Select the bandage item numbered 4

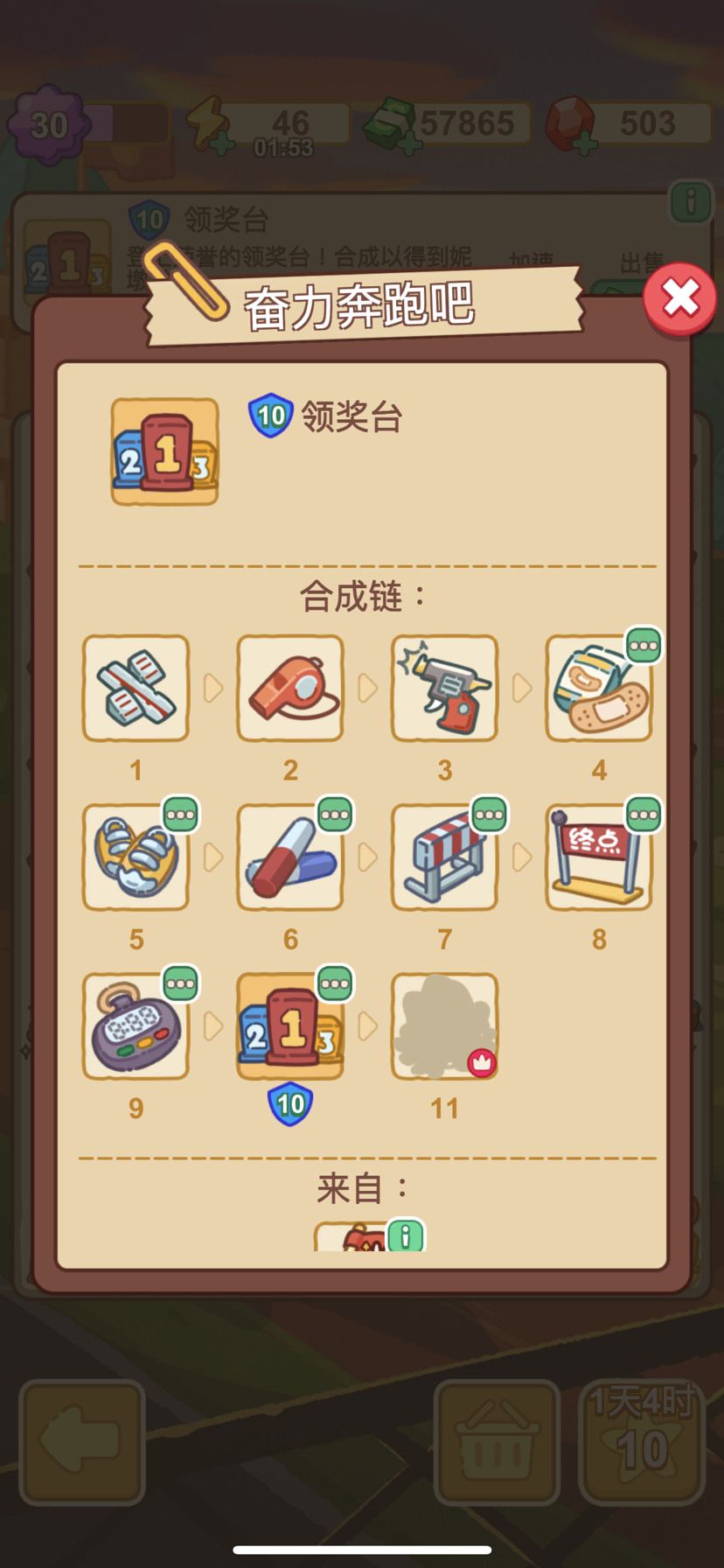tap(599, 687)
